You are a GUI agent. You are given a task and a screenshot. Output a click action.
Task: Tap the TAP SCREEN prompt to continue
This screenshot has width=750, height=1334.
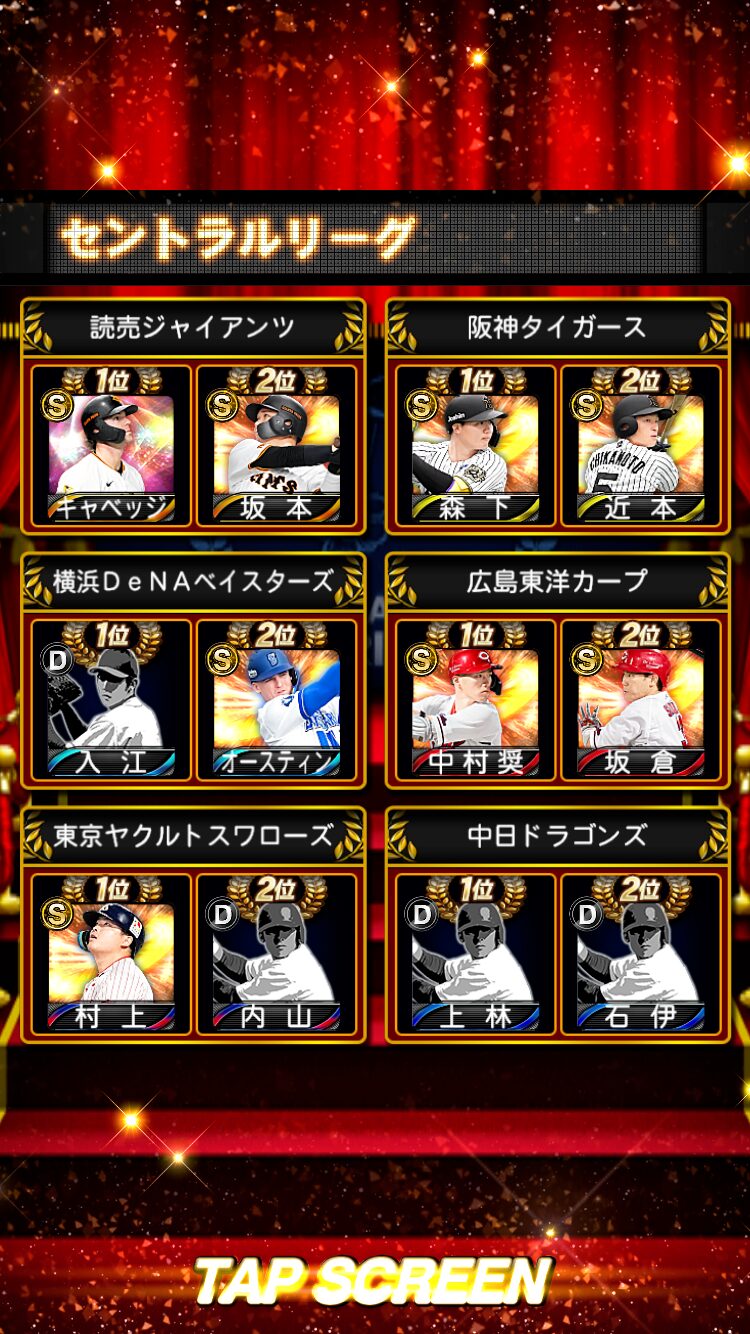(x=374, y=1280)
